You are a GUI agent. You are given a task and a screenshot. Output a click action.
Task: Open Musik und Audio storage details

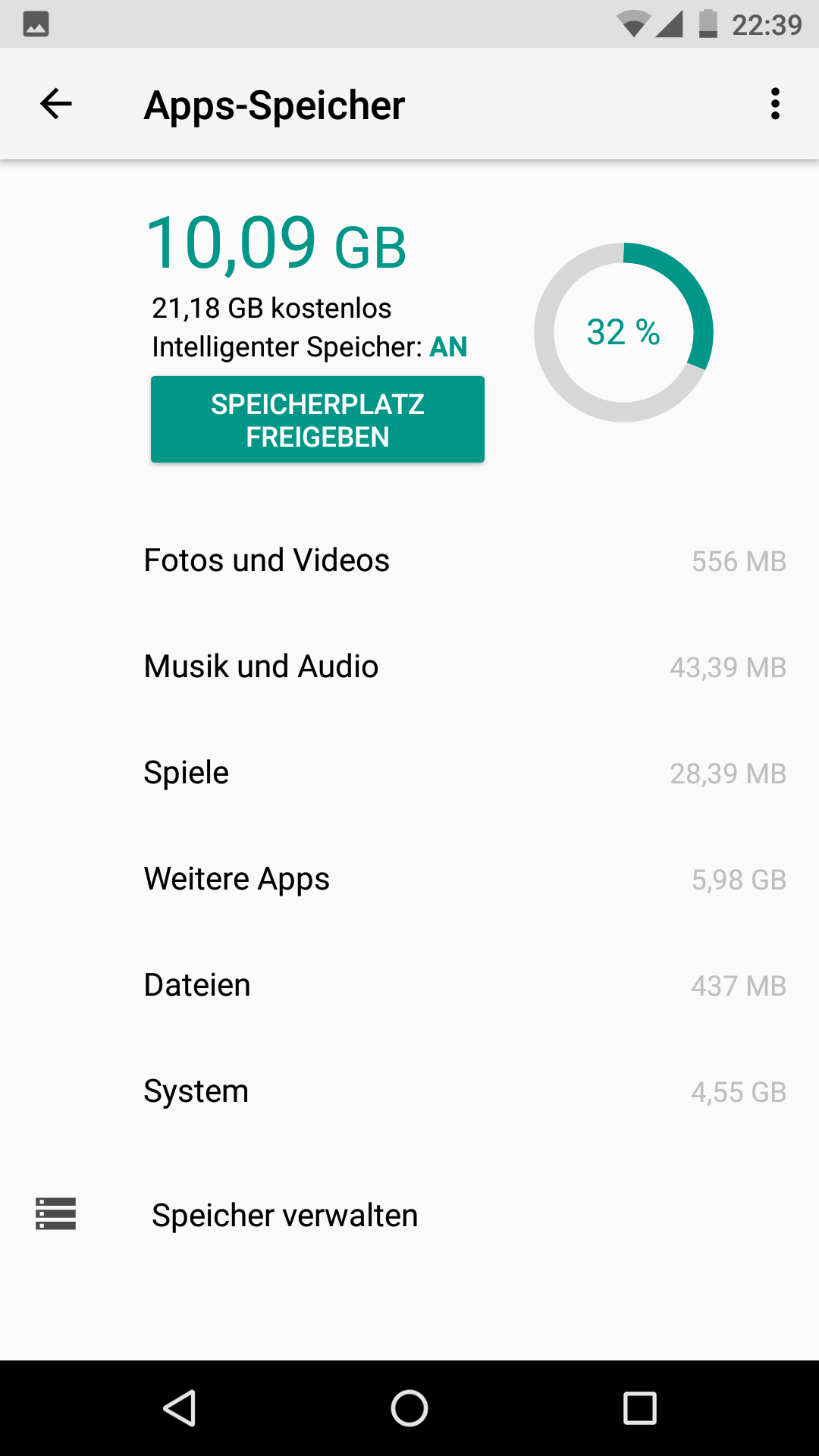point(409,667)
